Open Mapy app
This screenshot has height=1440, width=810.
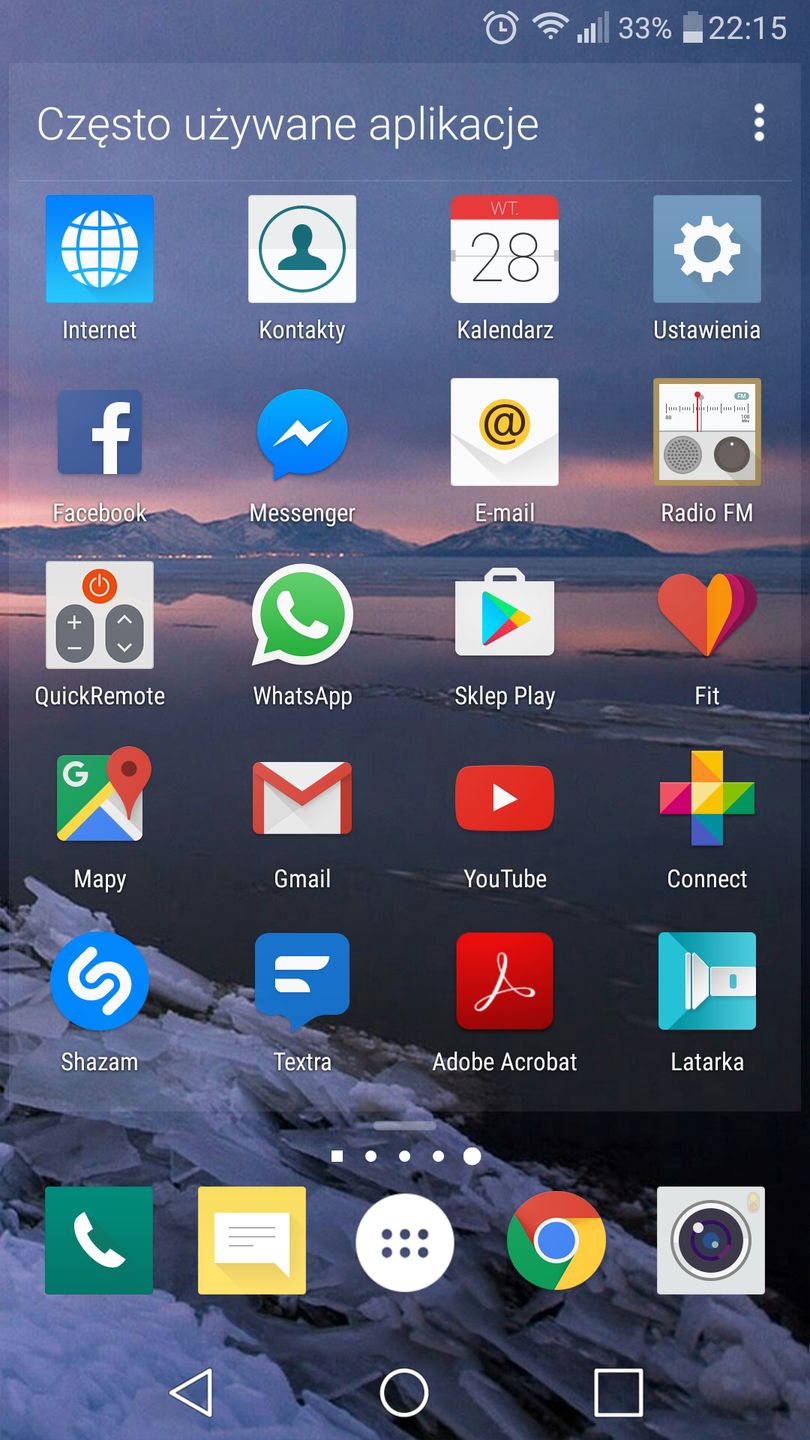[99, 798]
